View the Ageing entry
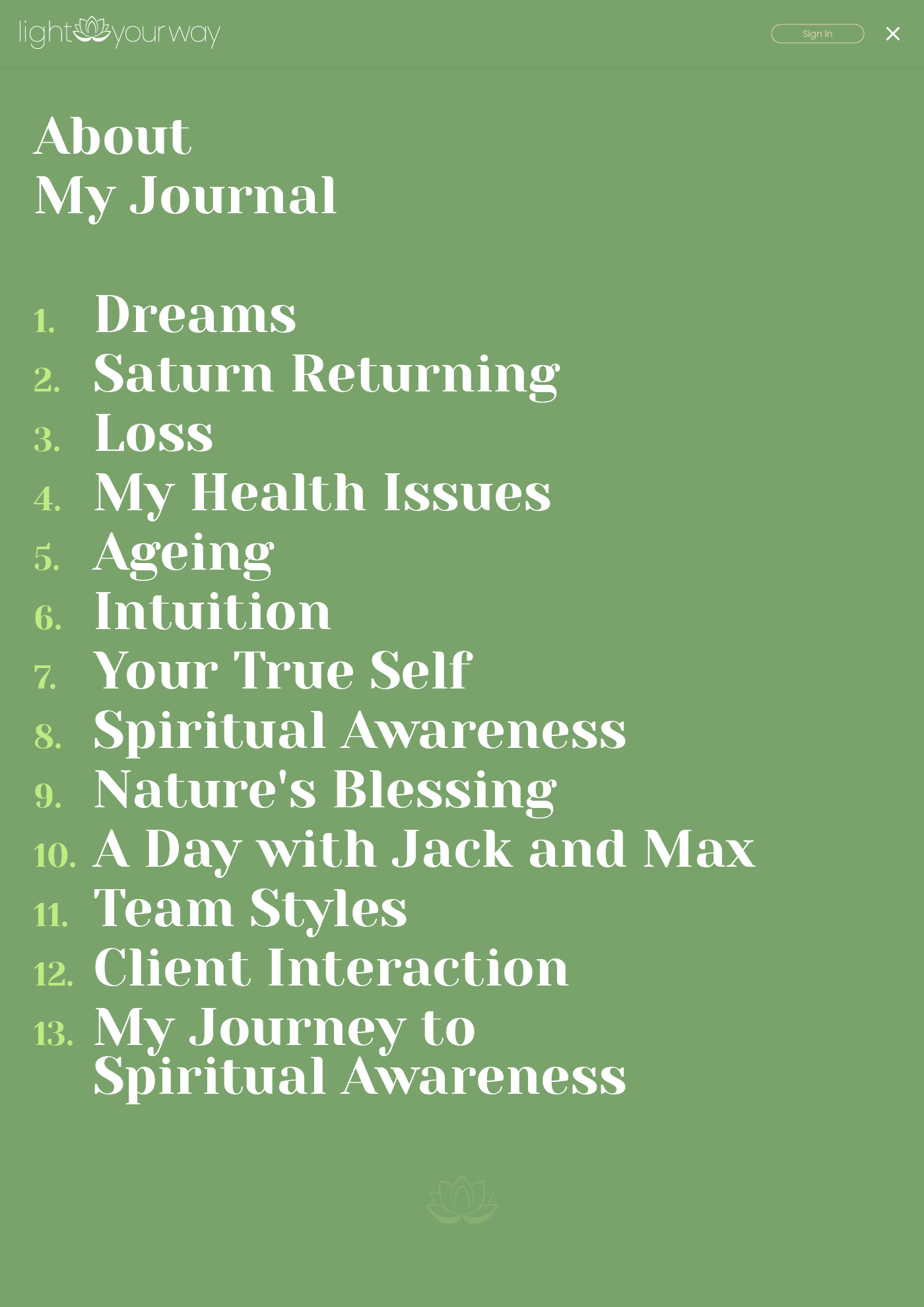This screenshot has width=924, height=1307. pos(183,553)
